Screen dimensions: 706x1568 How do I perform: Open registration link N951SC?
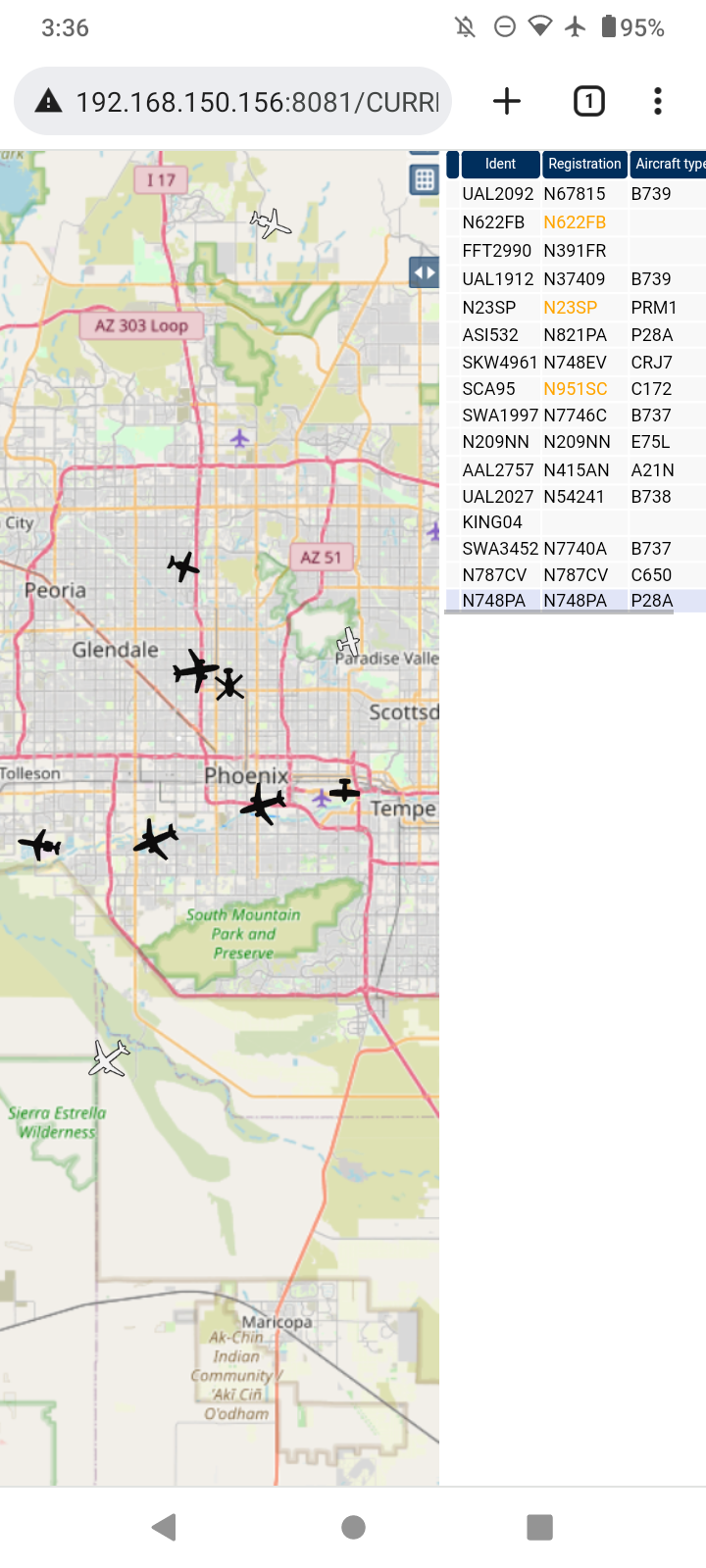pos(575,389)
